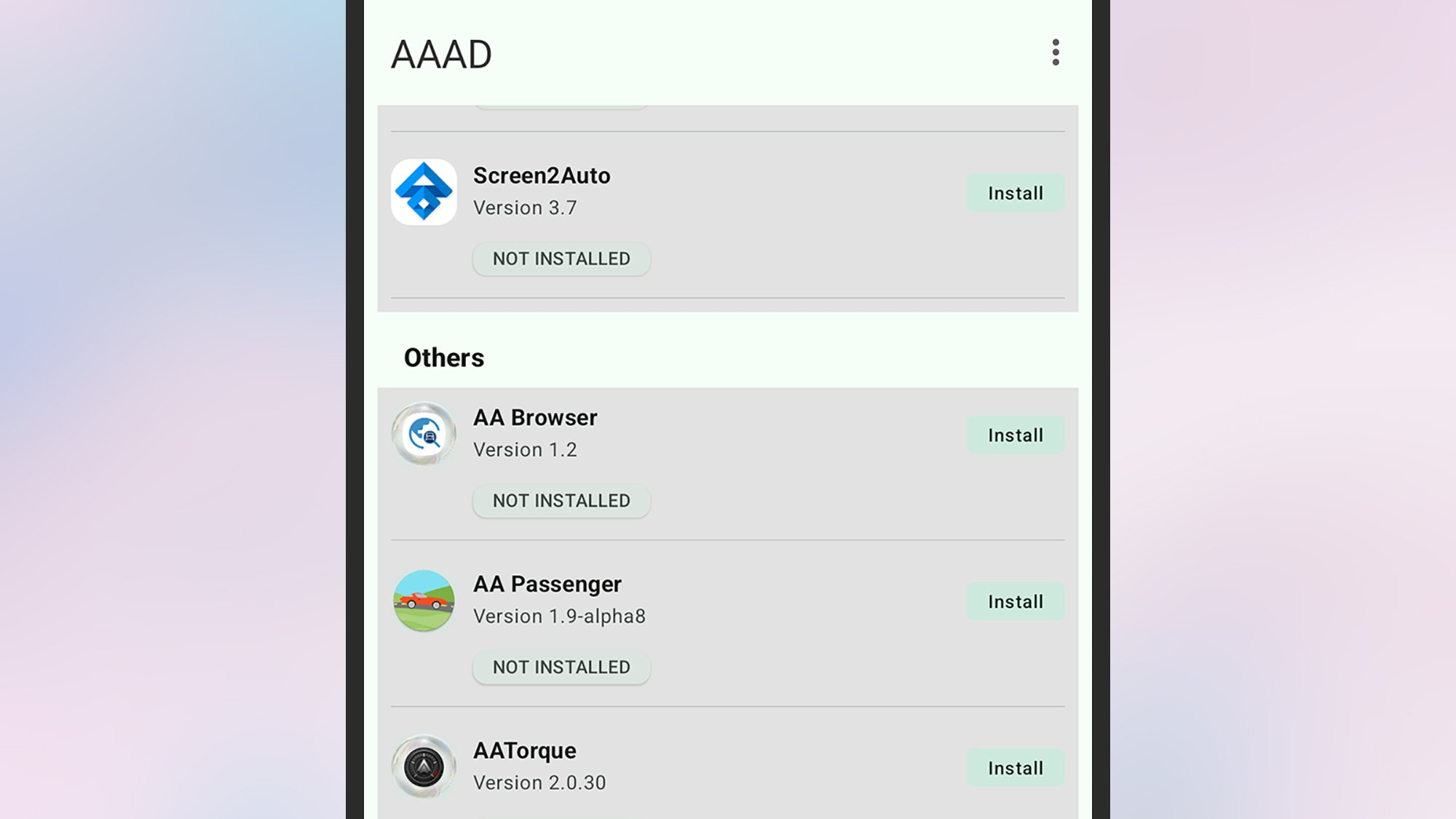Install AA Passenger app

click(1015, 602)
